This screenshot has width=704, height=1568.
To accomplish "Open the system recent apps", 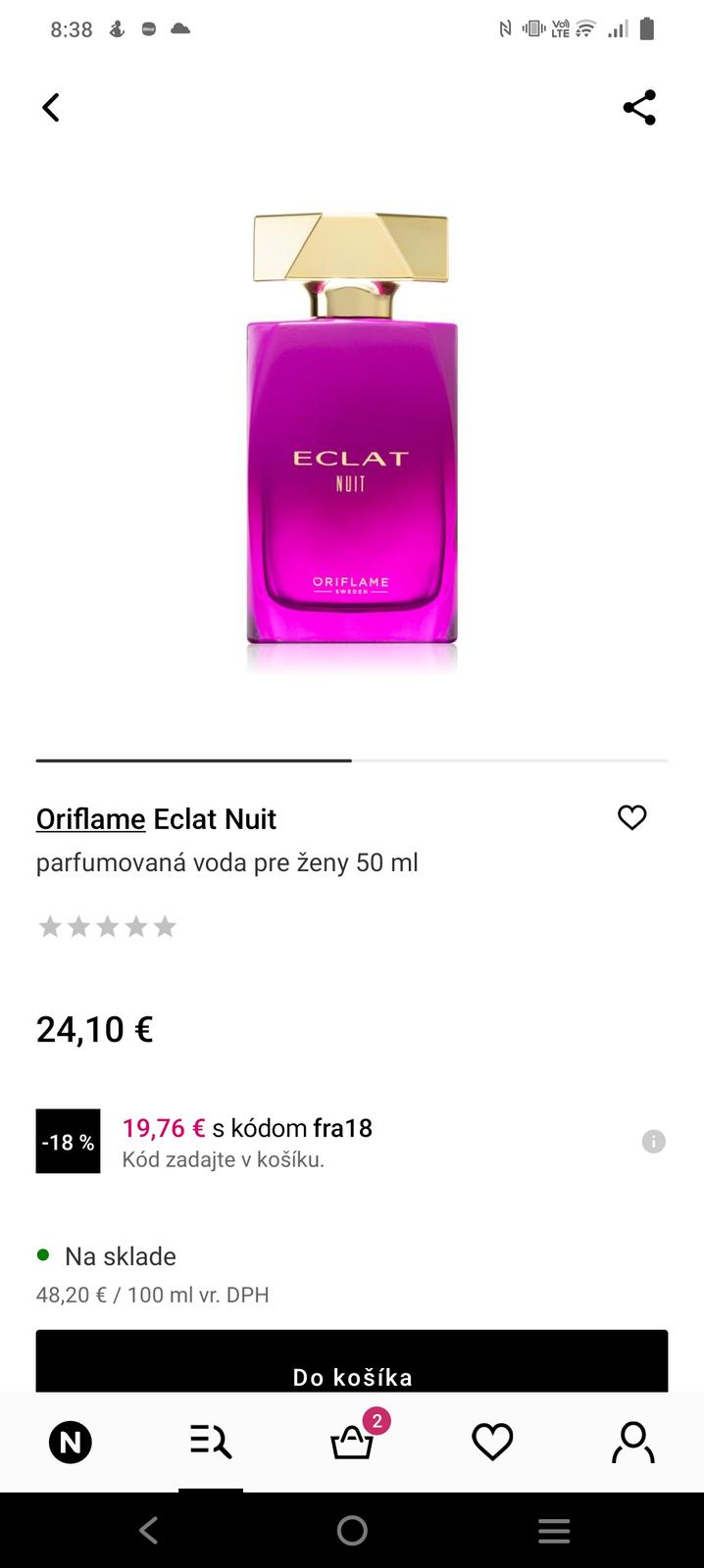I will 554,1531.
